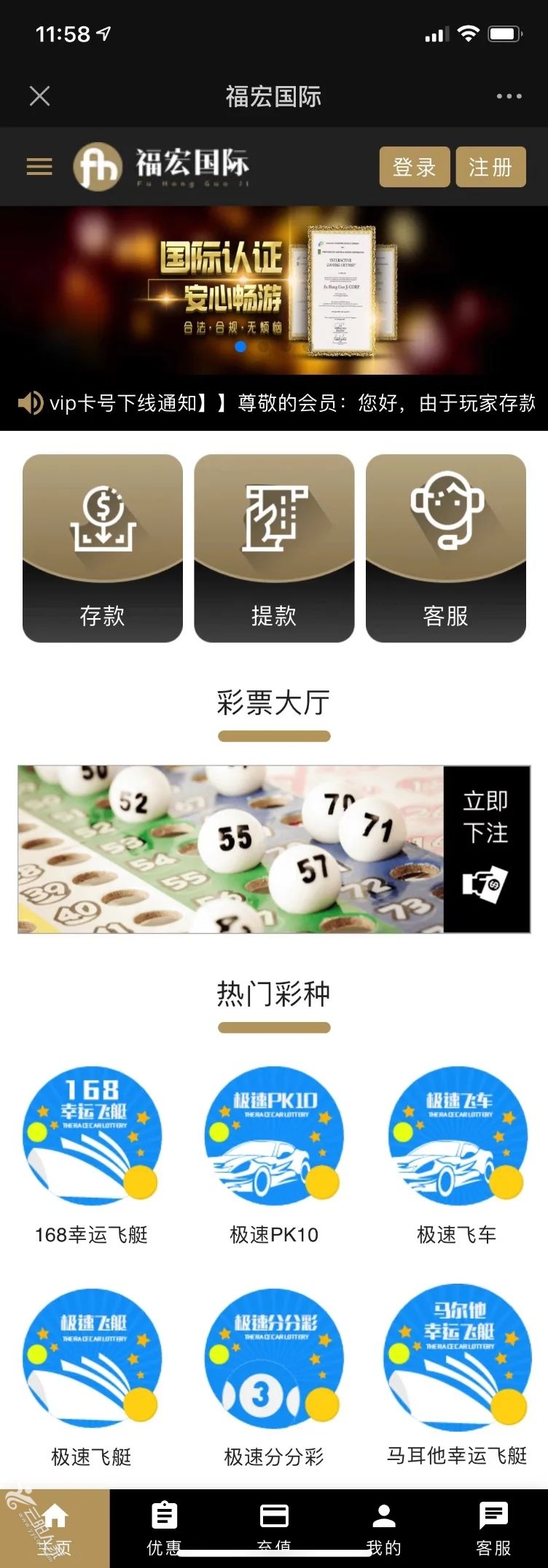Select the 168幸运飞艇 lottery game
The image size is (548, 1568).
point(92,1137)
